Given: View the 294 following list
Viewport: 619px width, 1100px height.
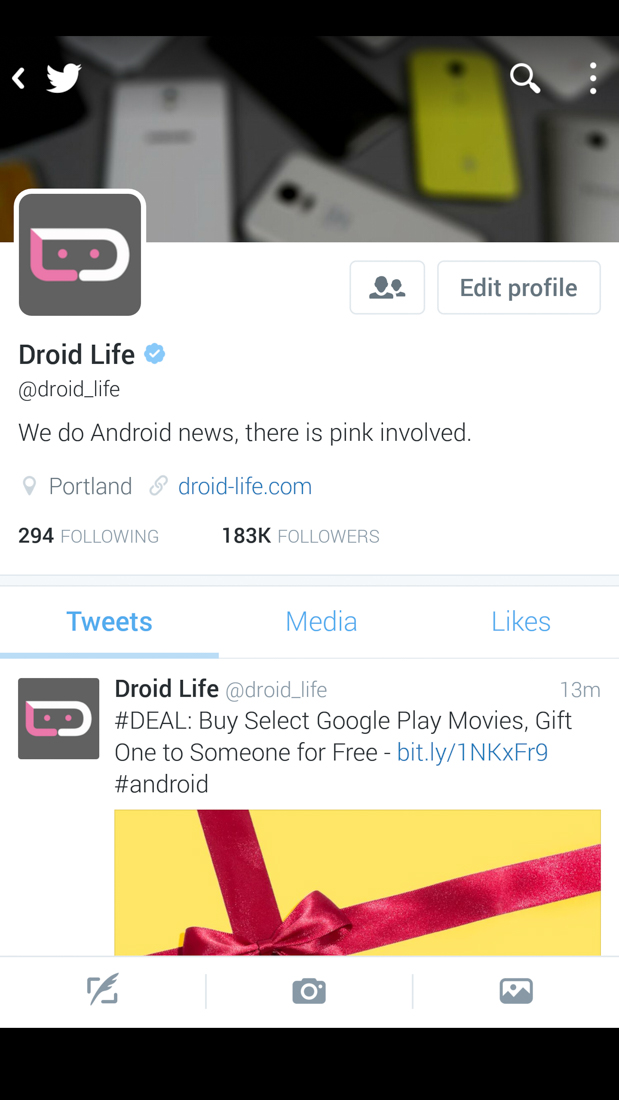Looking at the screenshot, I should 88,536.
